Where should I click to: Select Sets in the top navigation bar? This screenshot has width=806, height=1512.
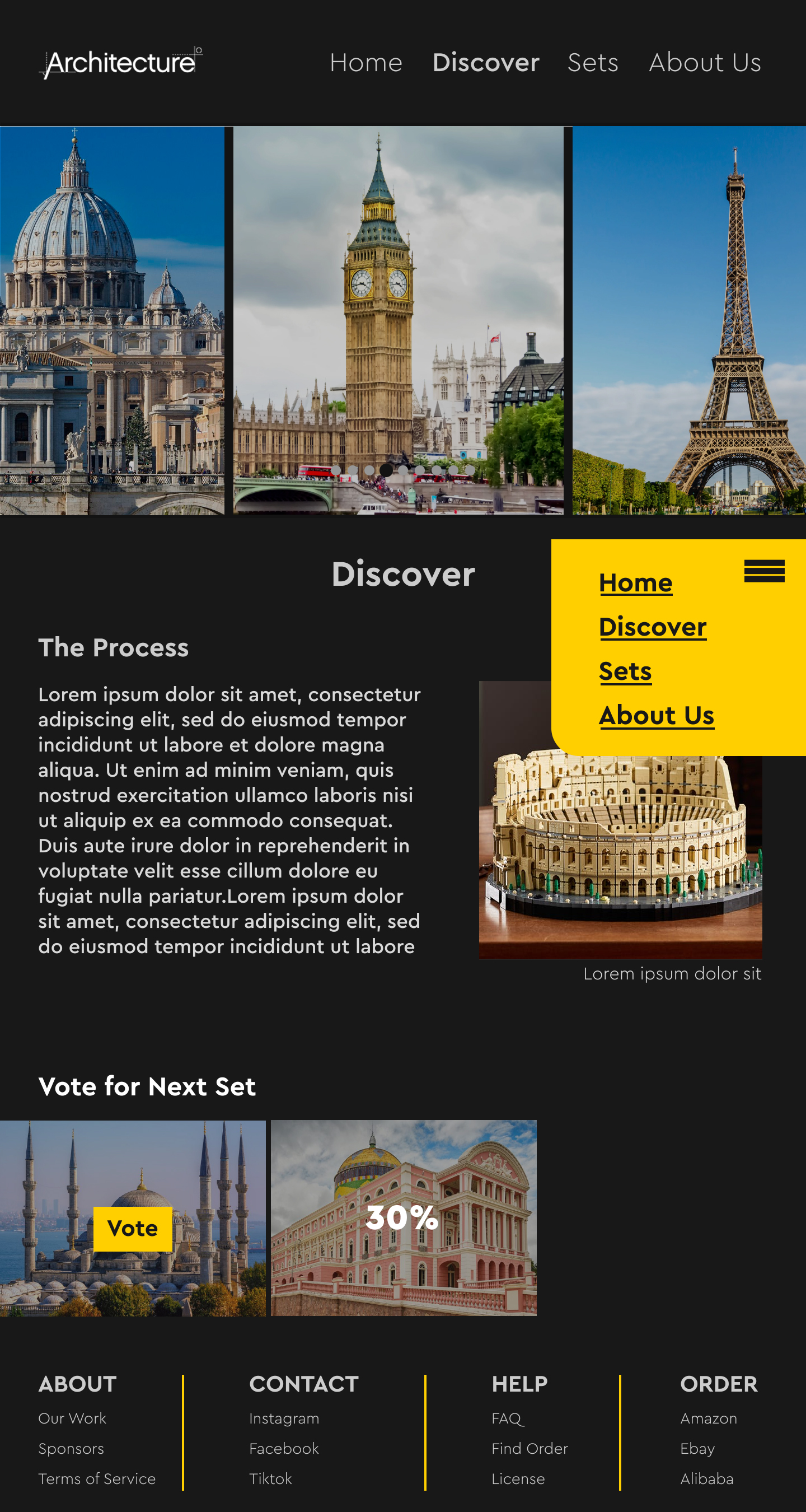click(593, 63)
